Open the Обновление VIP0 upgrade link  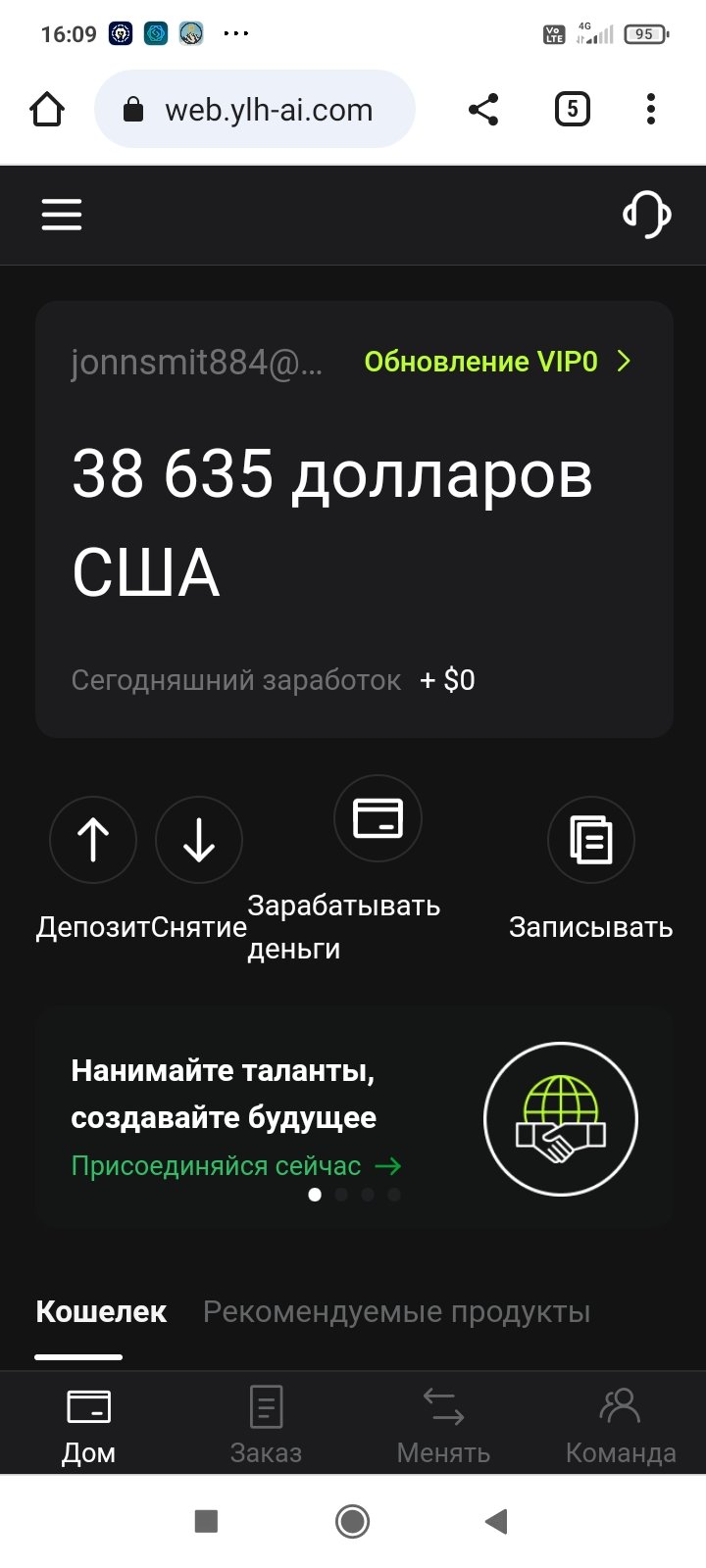(497, 362)
